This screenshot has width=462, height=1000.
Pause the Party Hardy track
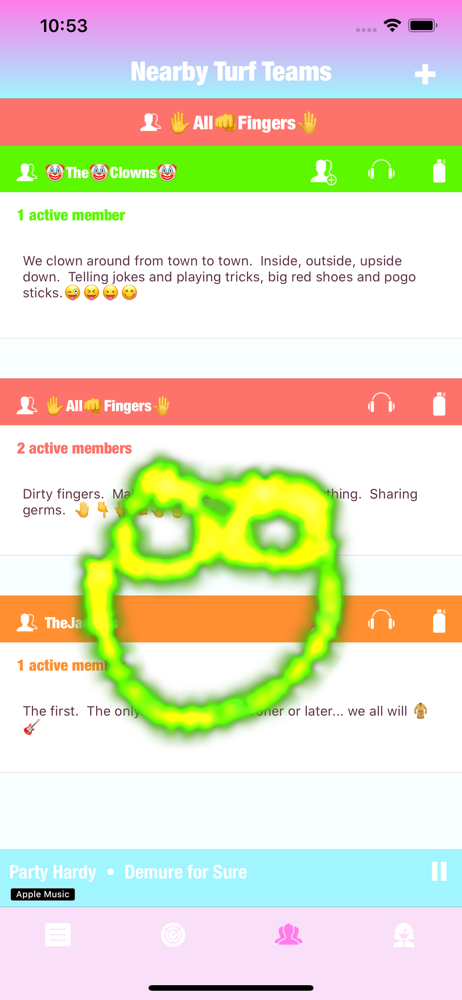pyautogui.click(x=439, y=871)
